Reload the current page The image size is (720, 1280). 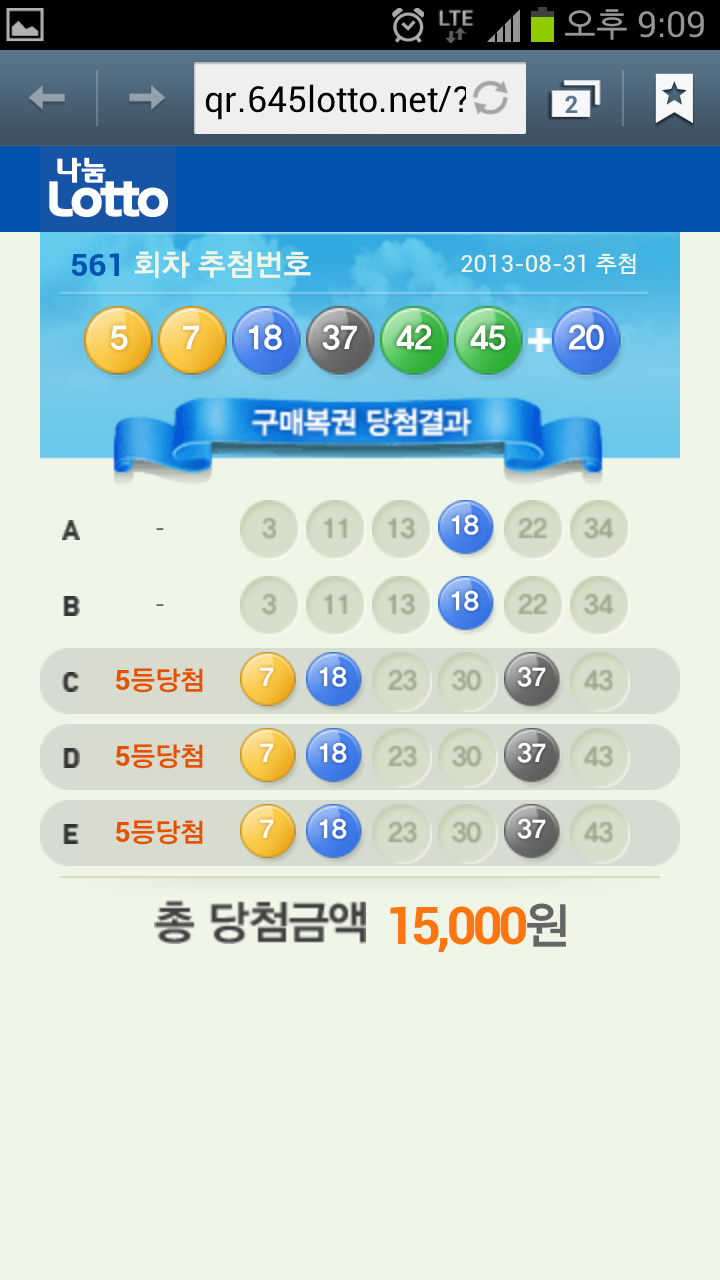(x=491, y=98)
